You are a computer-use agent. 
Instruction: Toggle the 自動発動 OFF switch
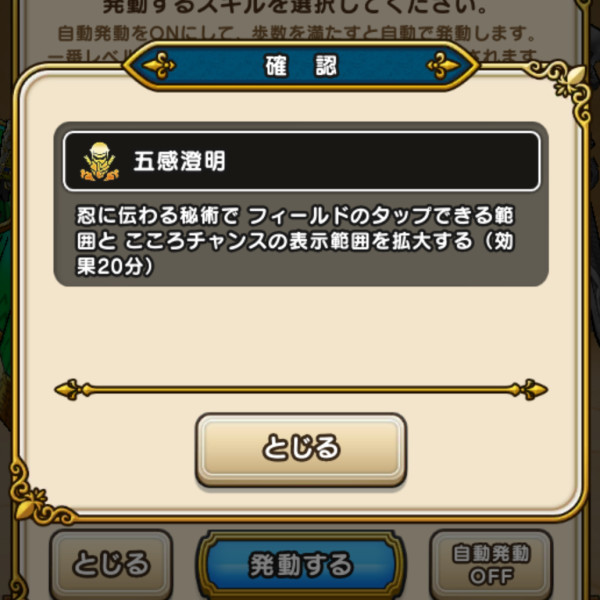(490, 565)
